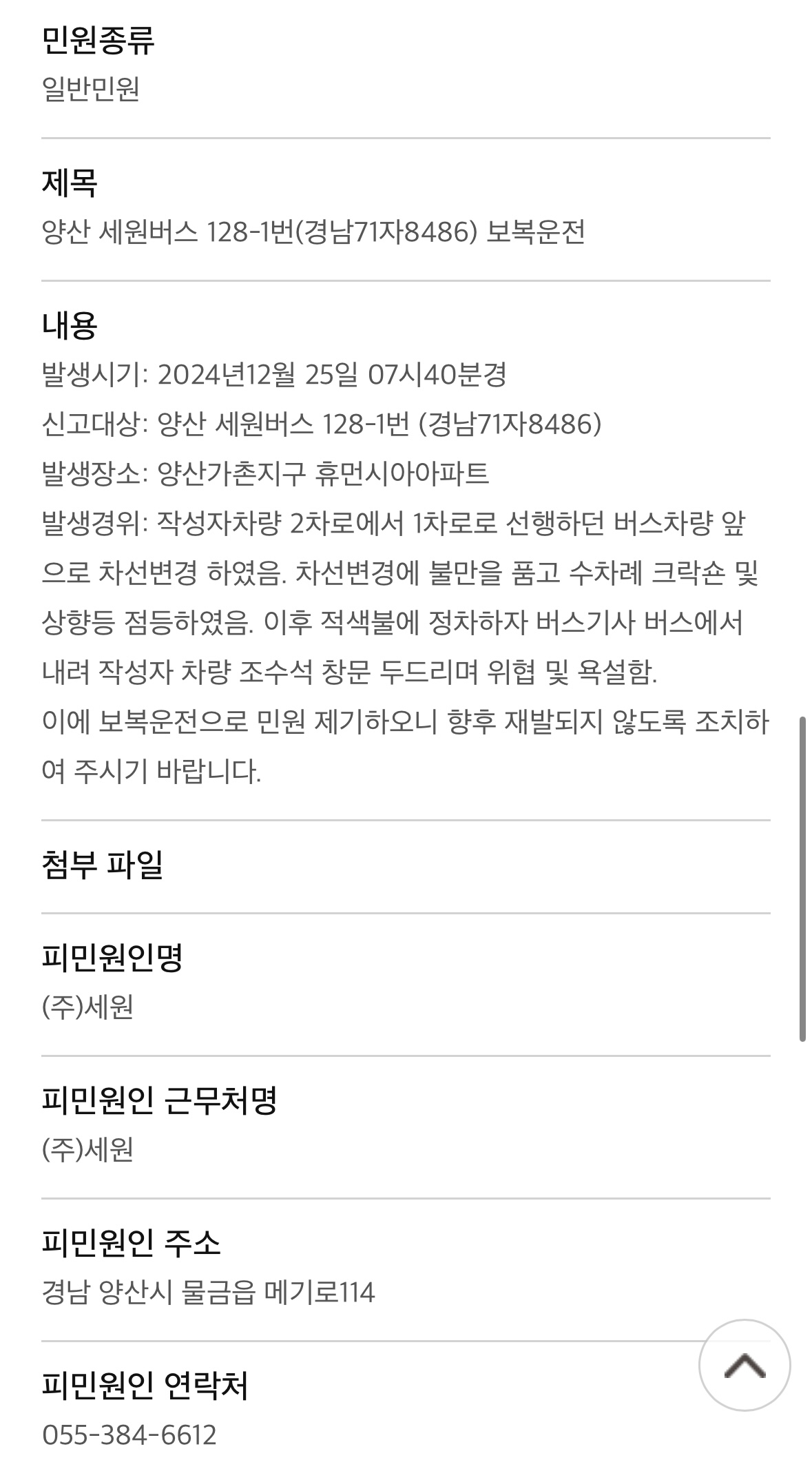Tap the scroll-to-top arrow button
Viewport: 812px width, 1460px height.
(x=745, y=1365)
